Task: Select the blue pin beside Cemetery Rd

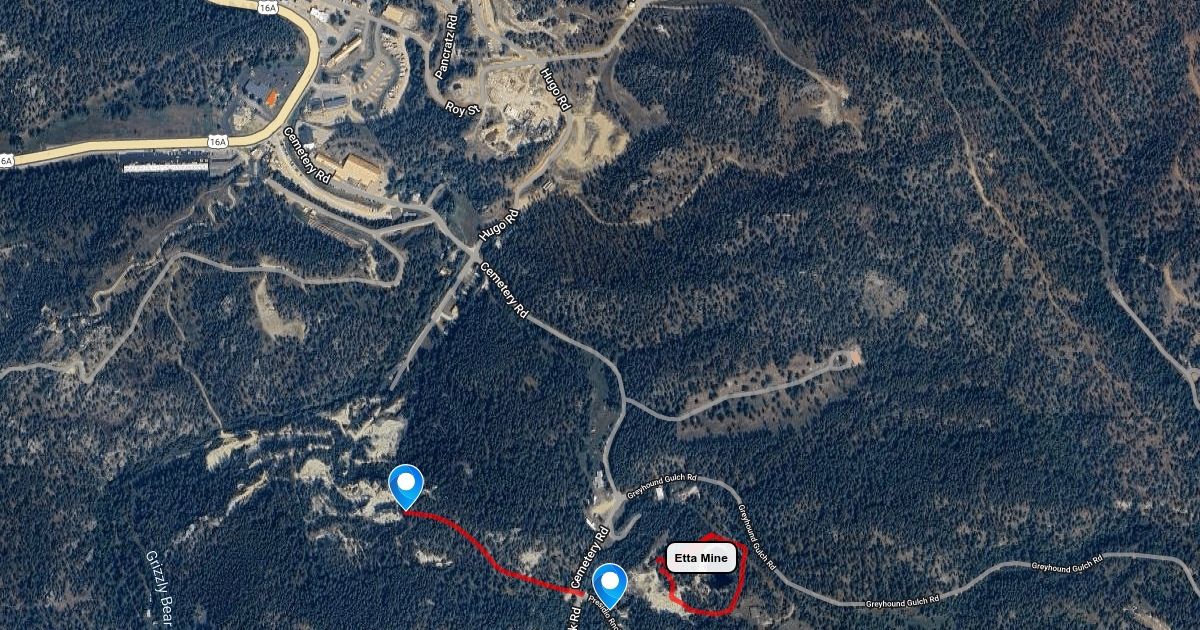Action: click(609, 582)
